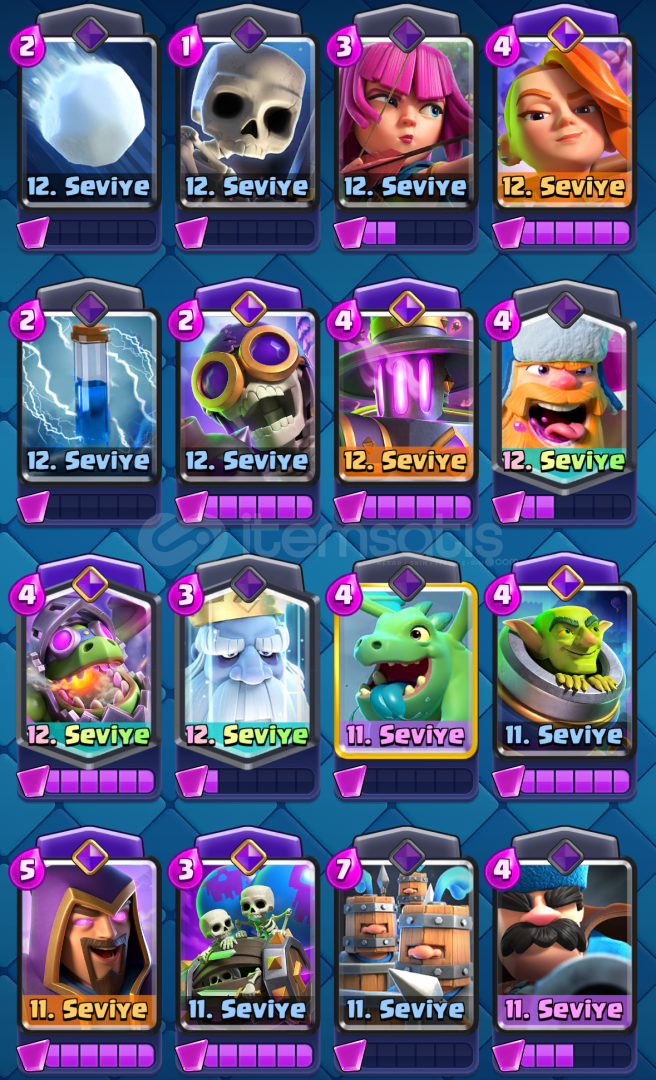The height and width of the screenshot is (1080, 656).
Task: Select the Royal Ghost card
Action: point(247,668)
